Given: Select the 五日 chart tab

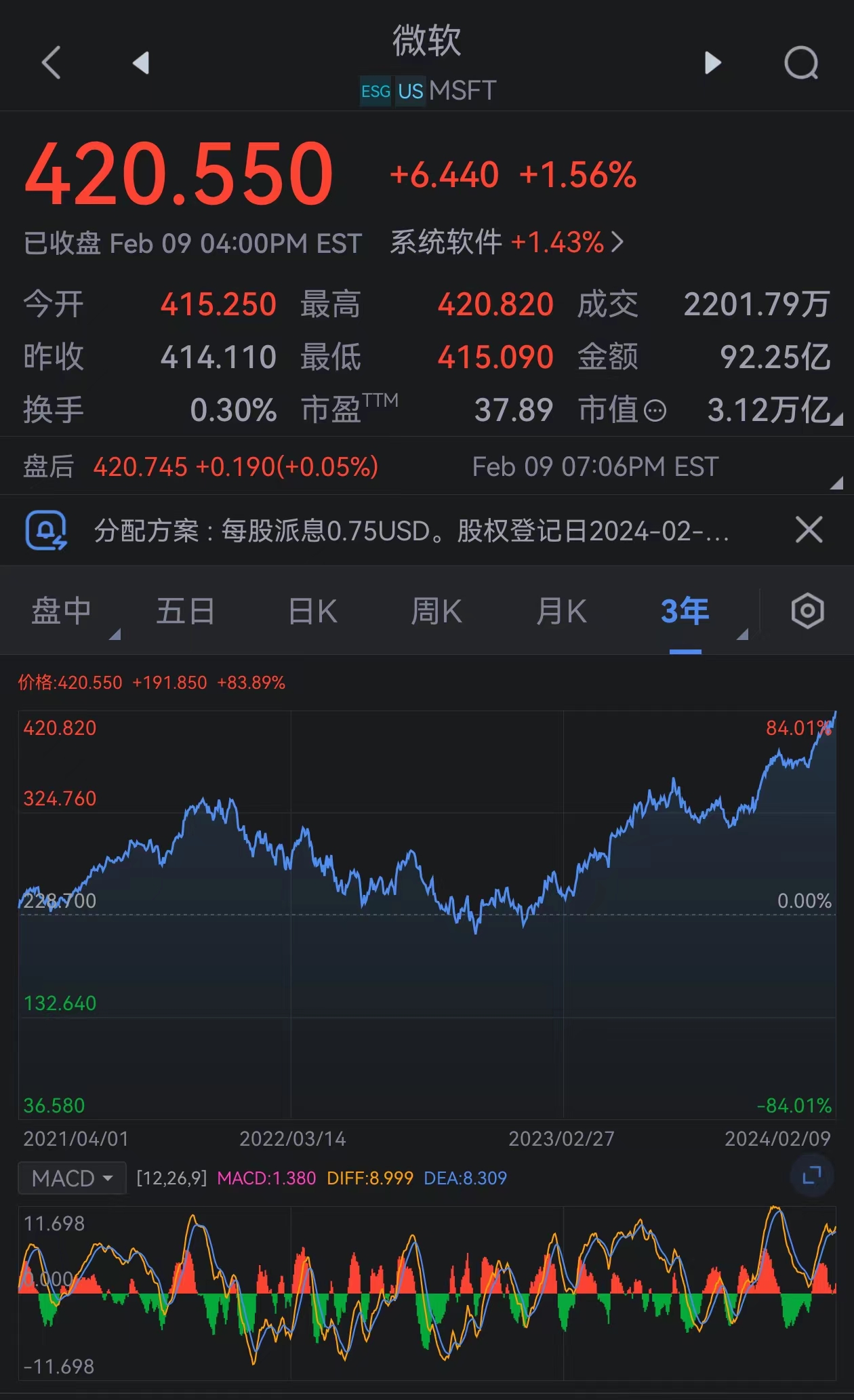Looking at the screenshot, I should pos(185,611).
